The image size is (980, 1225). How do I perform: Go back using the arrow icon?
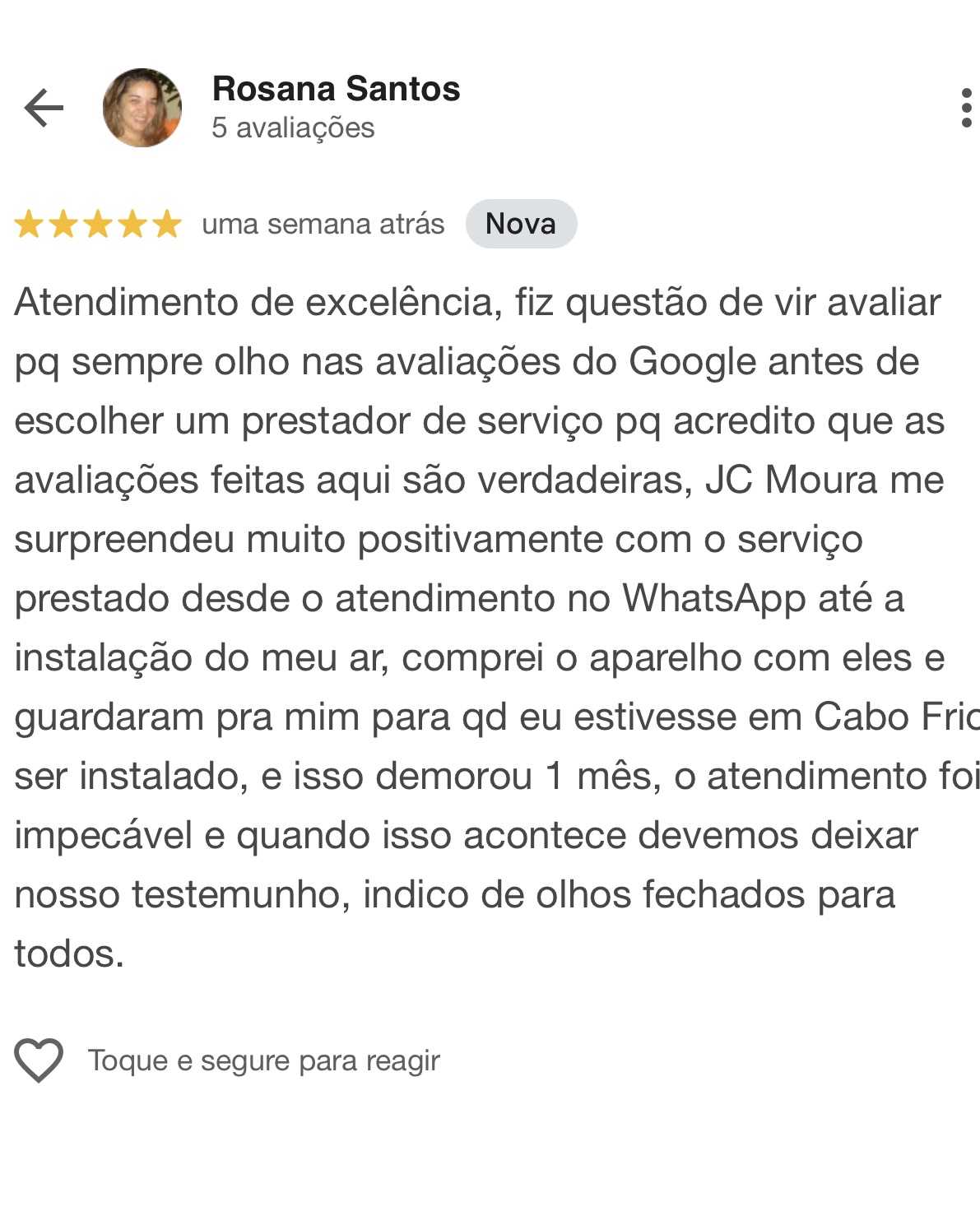pos(44,108)
